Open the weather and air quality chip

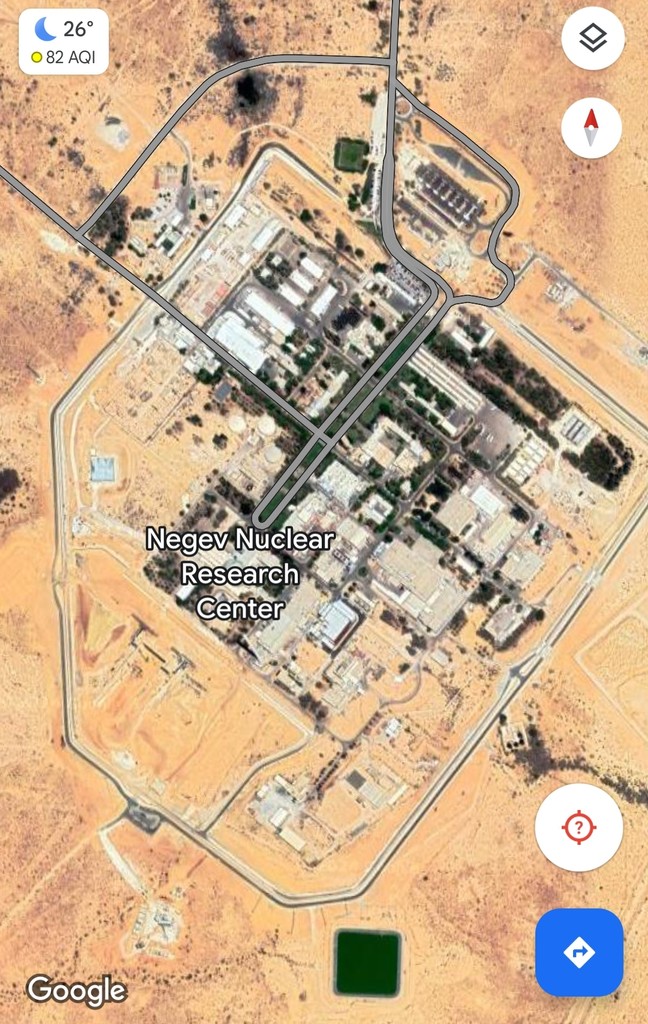[x=63, y=42]
